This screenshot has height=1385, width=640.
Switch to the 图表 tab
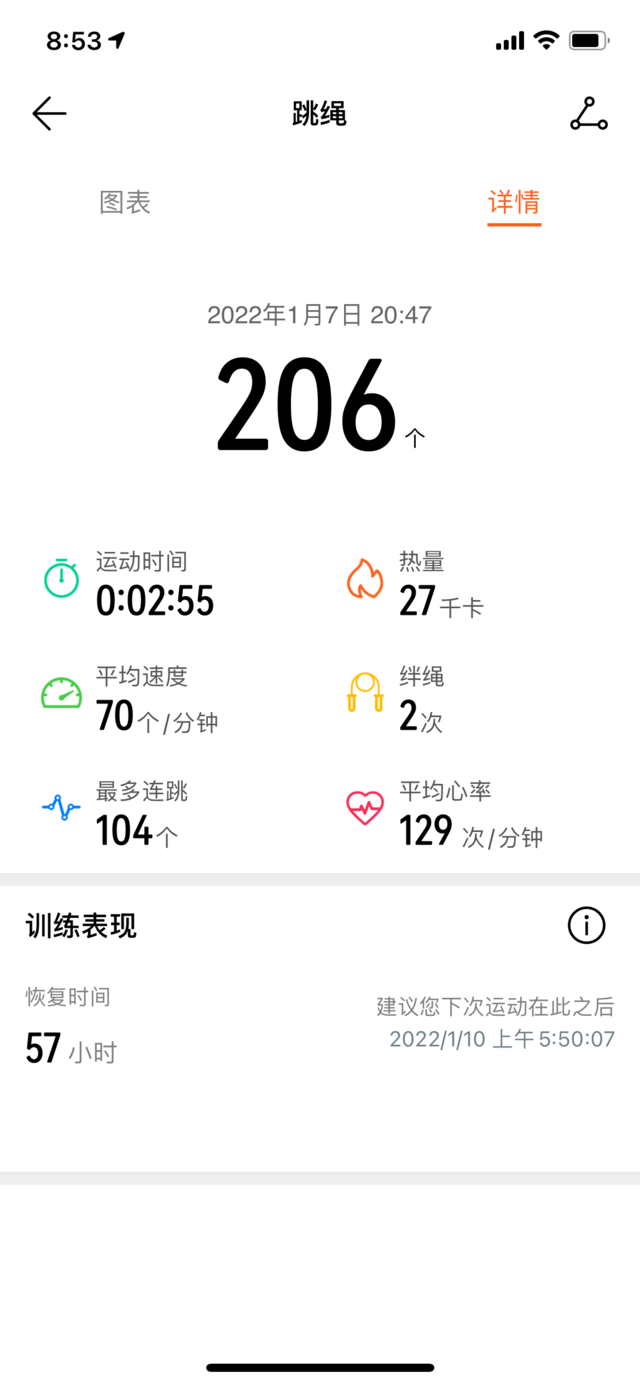[x=125, y=202]
